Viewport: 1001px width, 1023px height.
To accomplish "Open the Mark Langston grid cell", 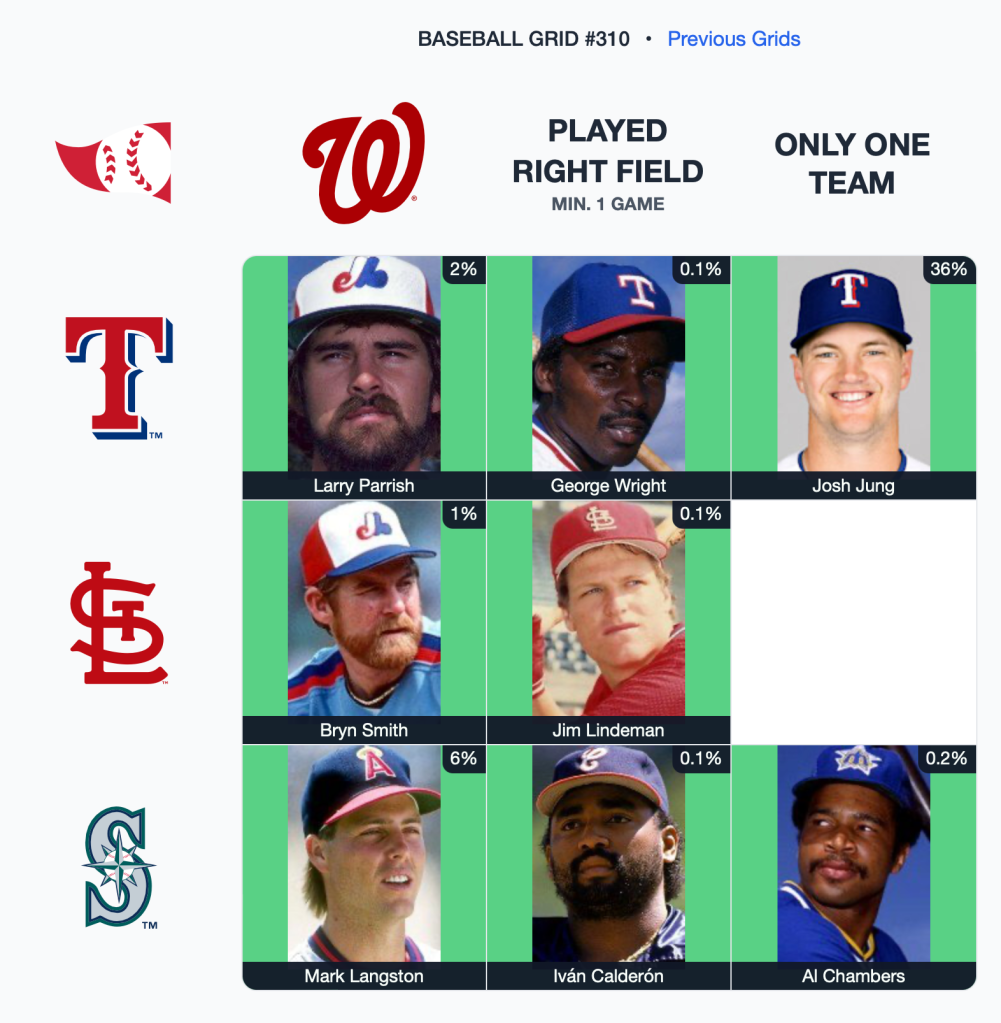I will tap(364, 867).
